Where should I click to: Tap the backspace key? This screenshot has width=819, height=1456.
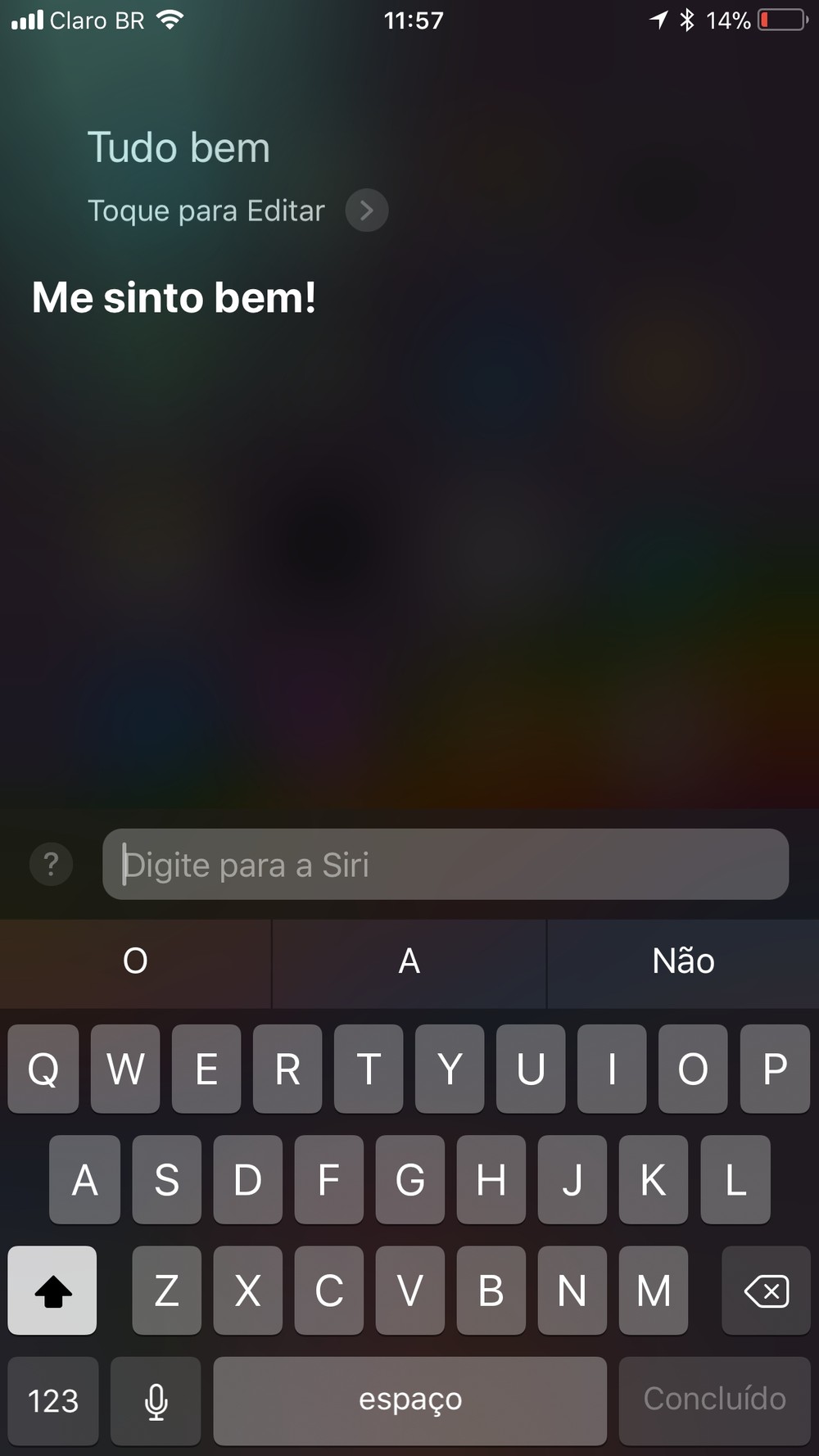[x=766, y=1291]
